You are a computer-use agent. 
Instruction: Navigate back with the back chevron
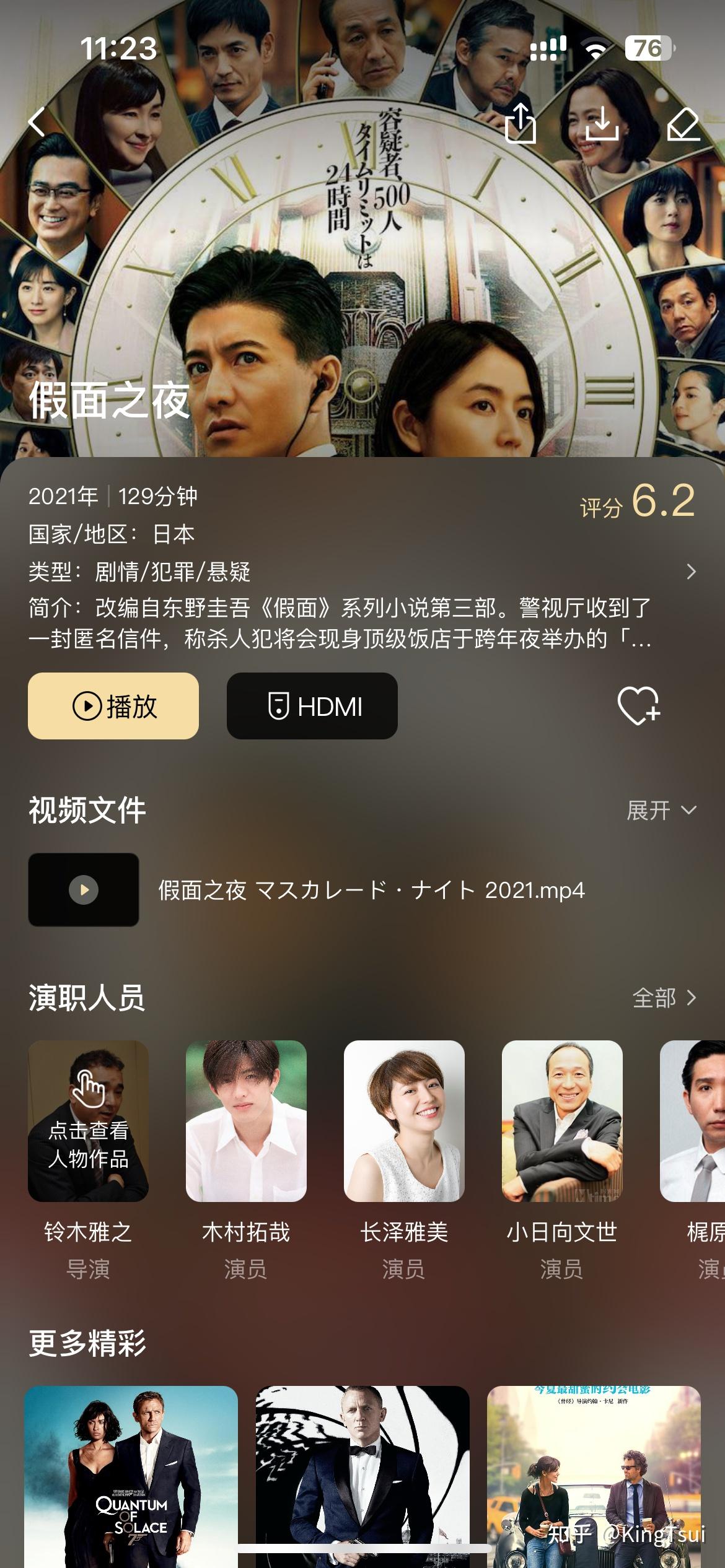[x=35, y=121]
